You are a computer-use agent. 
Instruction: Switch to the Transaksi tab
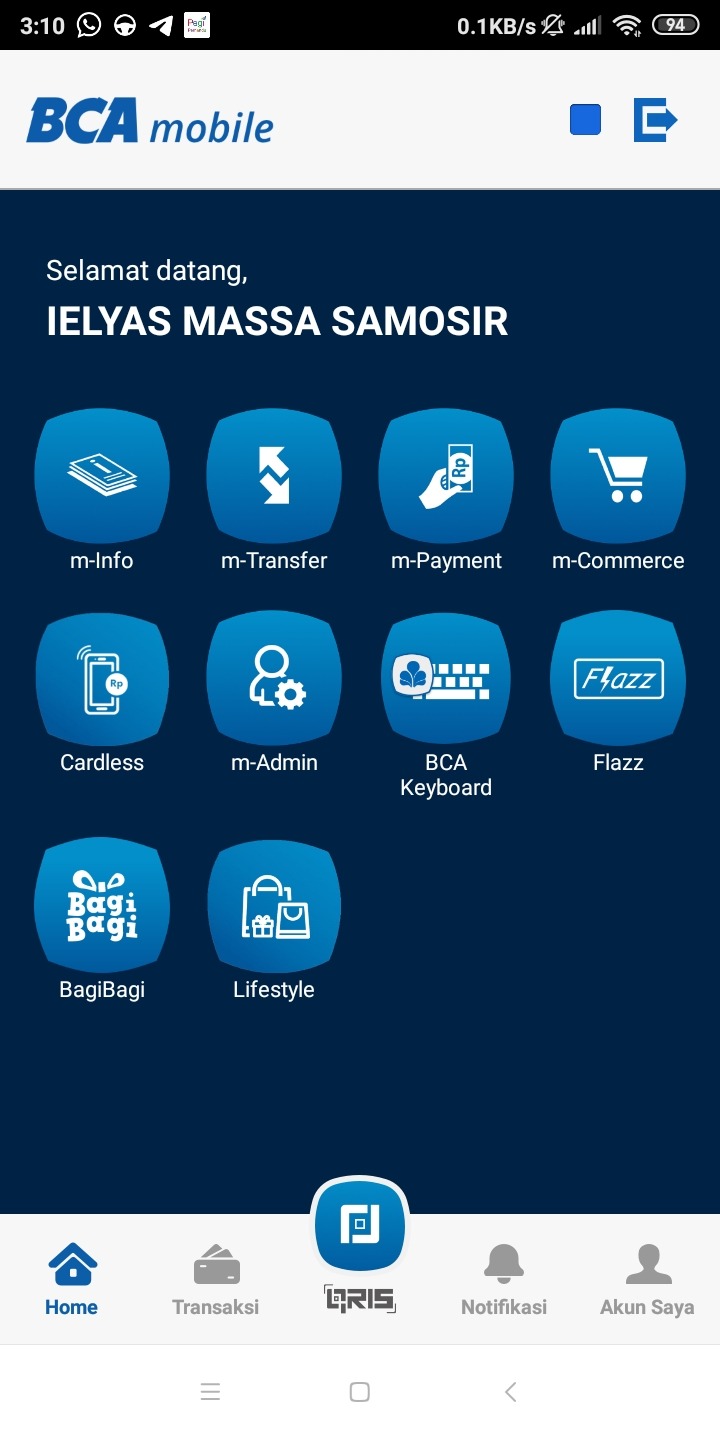tap(216, 1280)
